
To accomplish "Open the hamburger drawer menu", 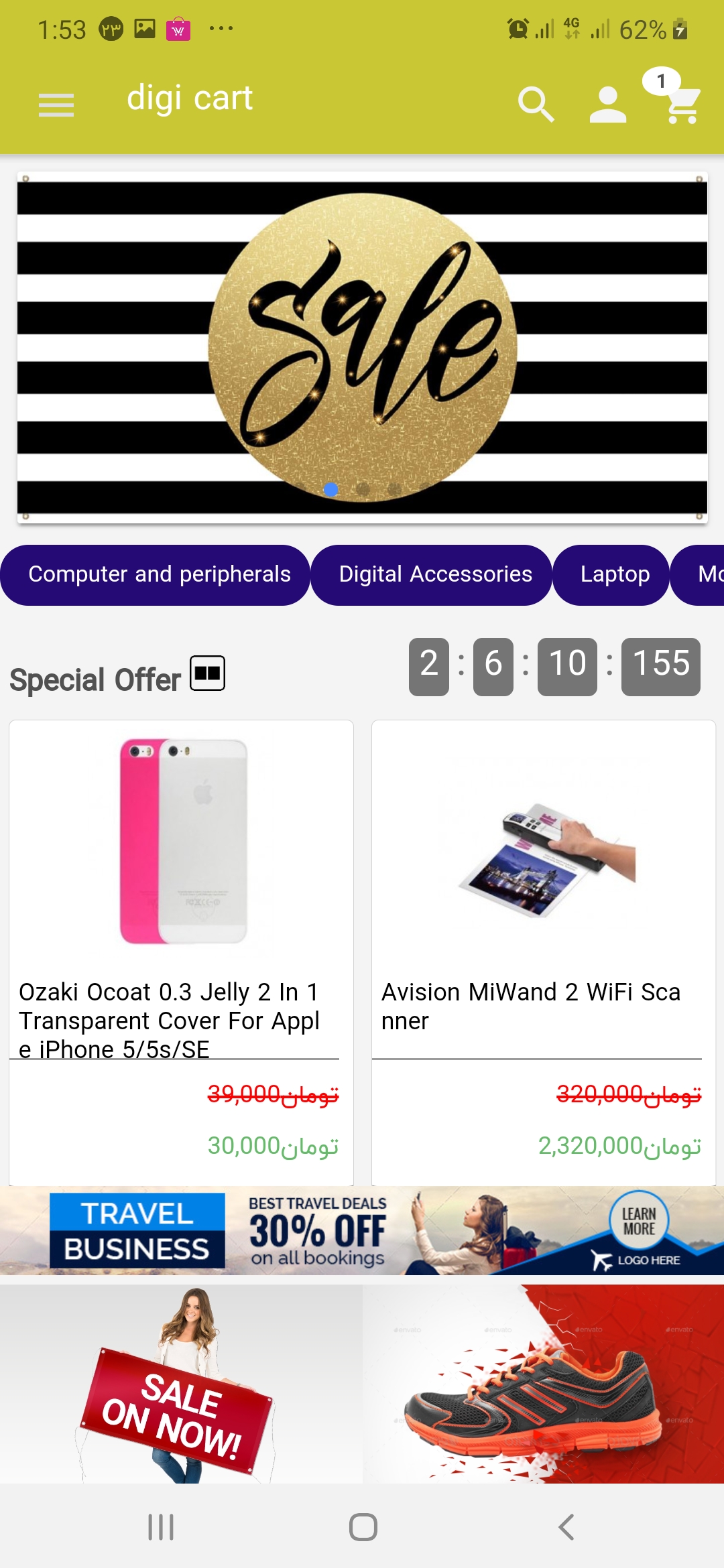I will pos(56,105).
